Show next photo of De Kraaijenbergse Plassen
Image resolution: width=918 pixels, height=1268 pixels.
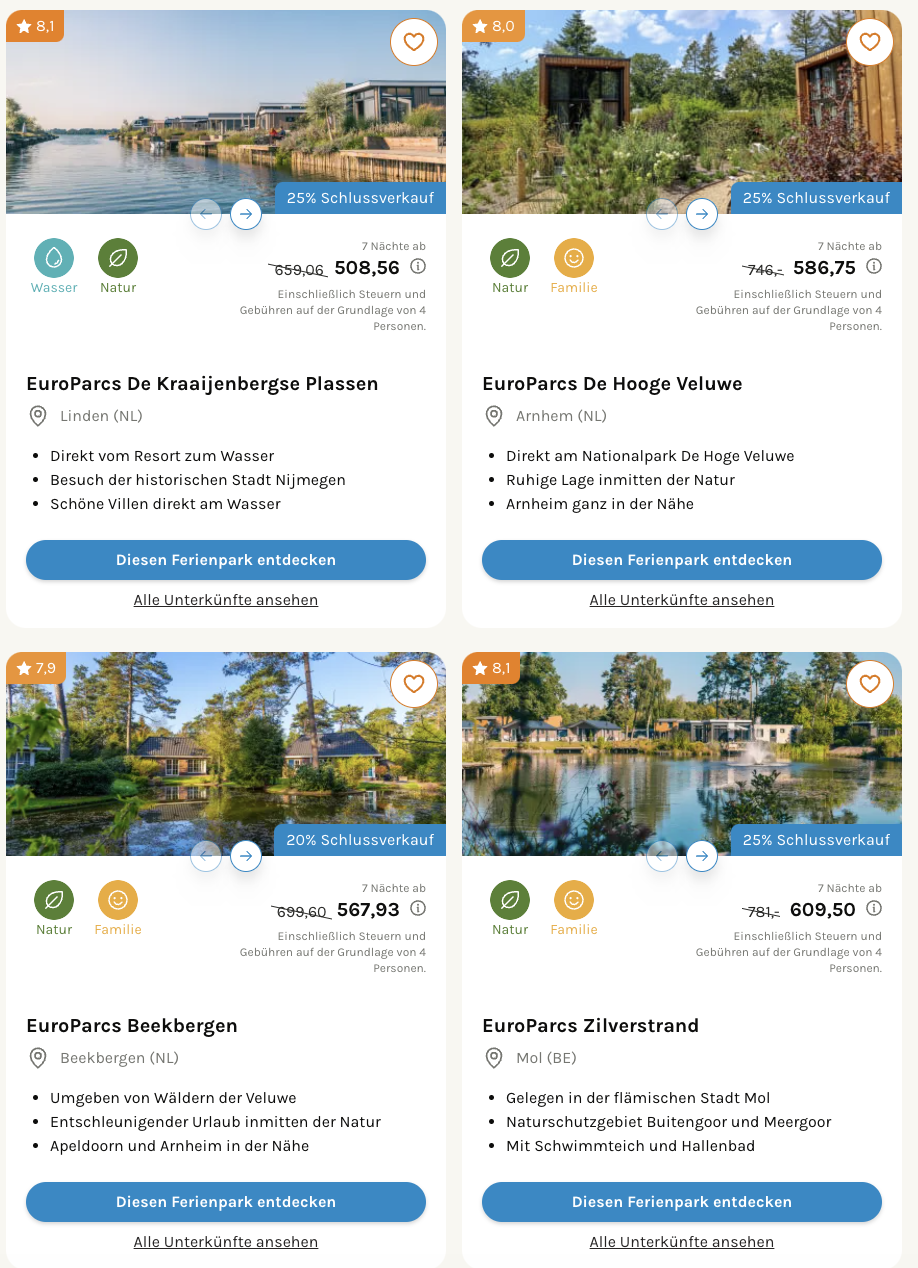tap(246, 214)
